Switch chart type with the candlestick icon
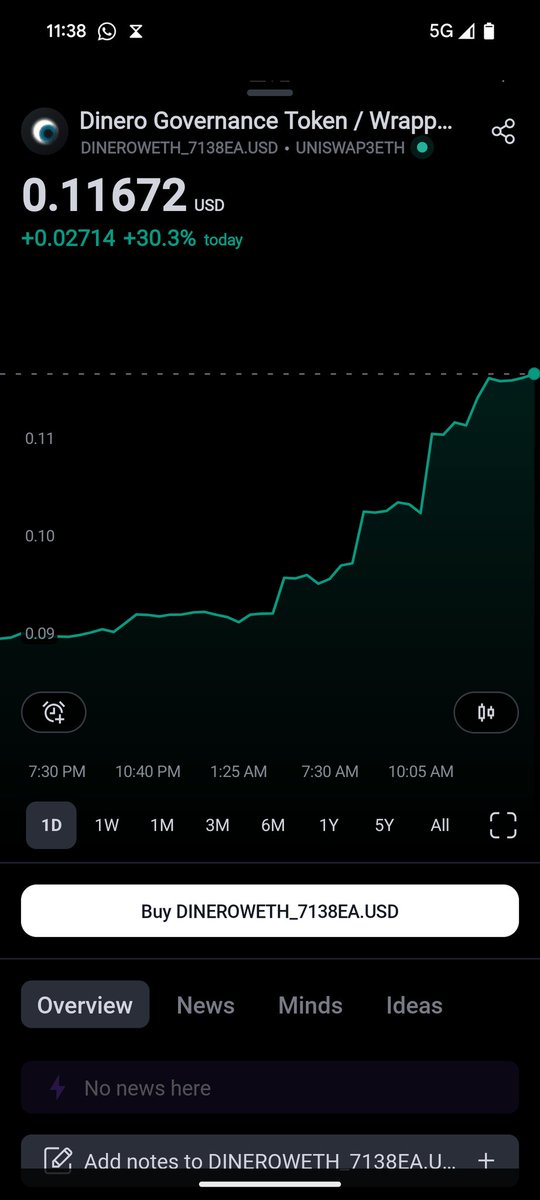Image resolution: width=540 pixels, height=1200 pixels. pyautogui.click(x=486, y=712)
